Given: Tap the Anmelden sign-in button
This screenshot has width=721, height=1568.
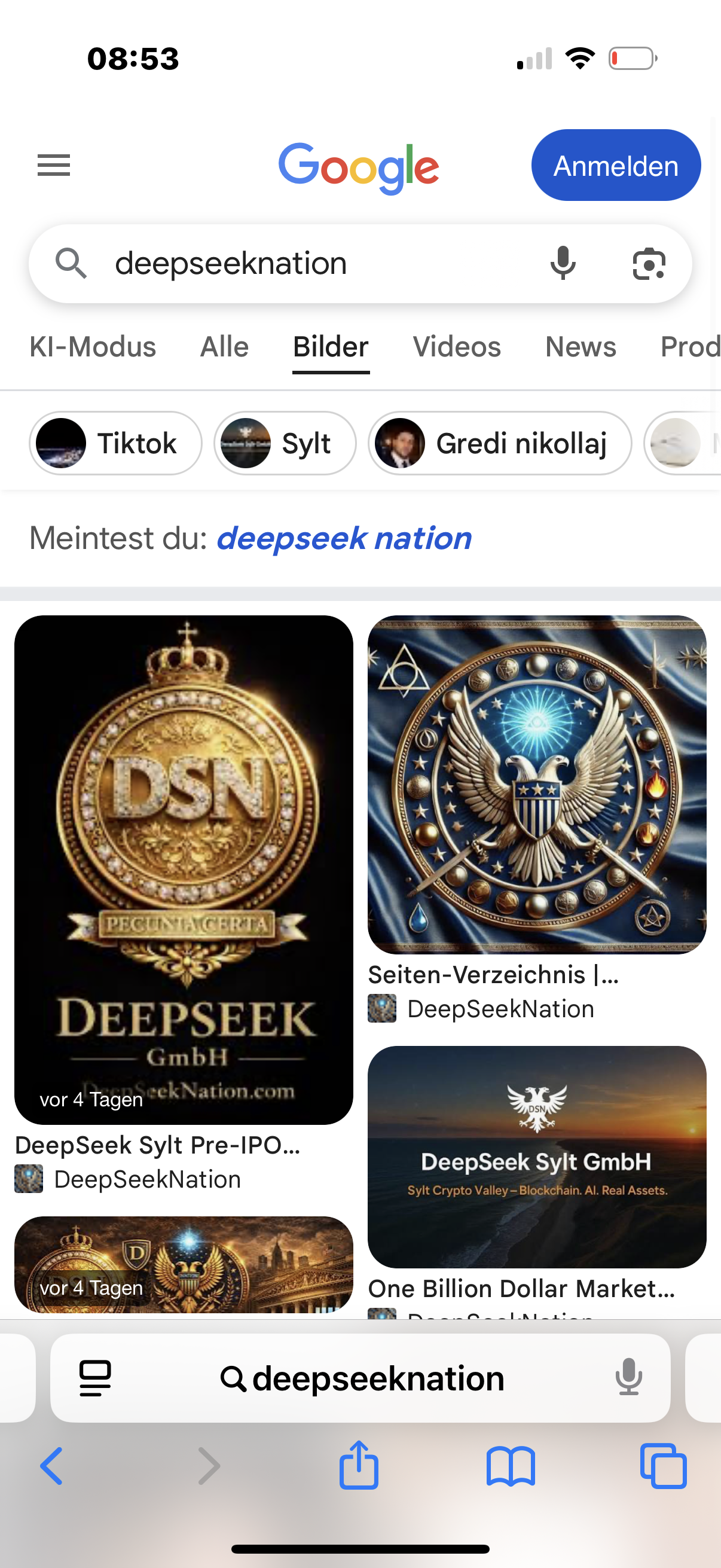Looking at the screenshot, I should (x=615, y=166).
